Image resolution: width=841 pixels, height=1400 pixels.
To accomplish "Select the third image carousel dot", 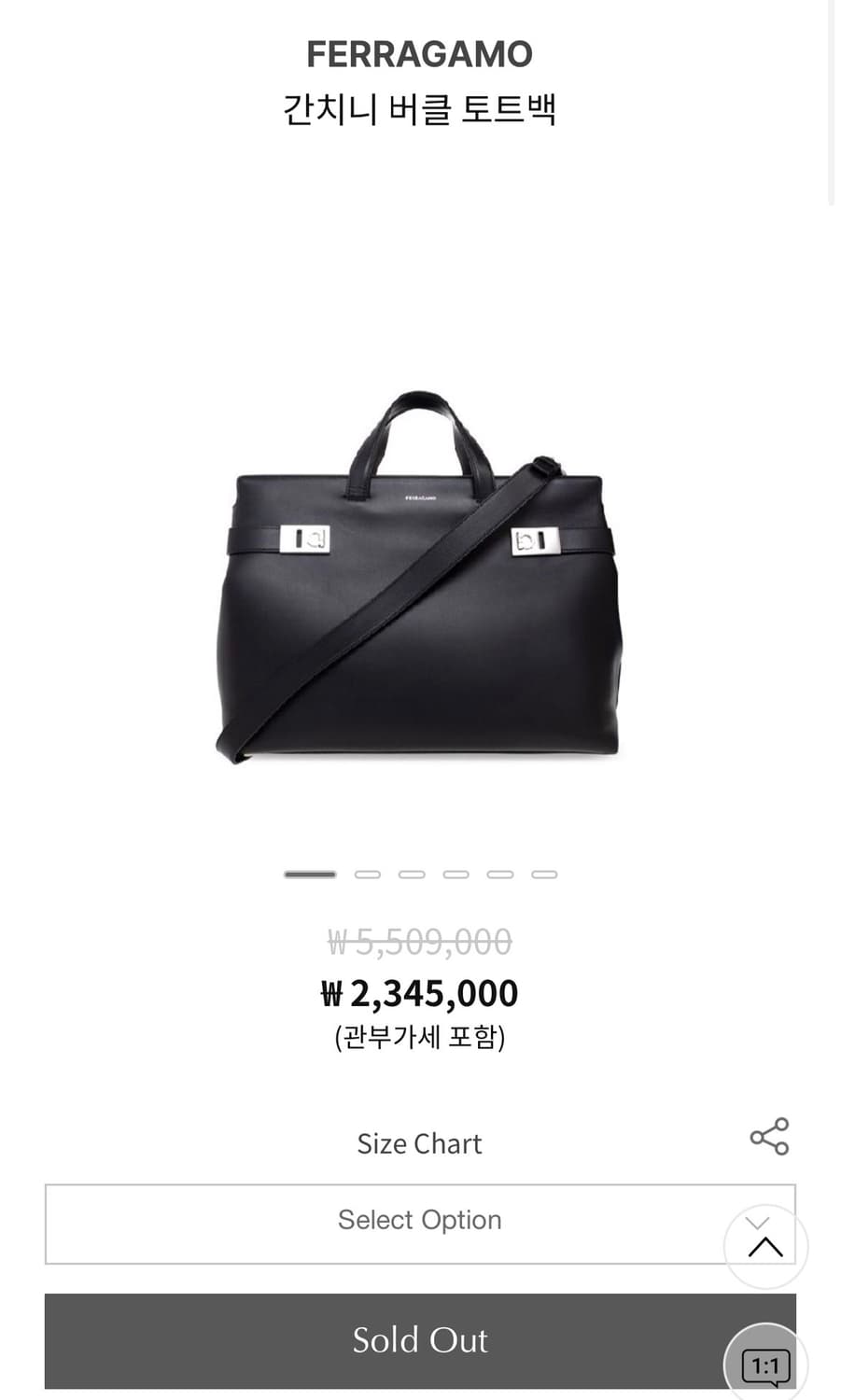I will (413, 875).
